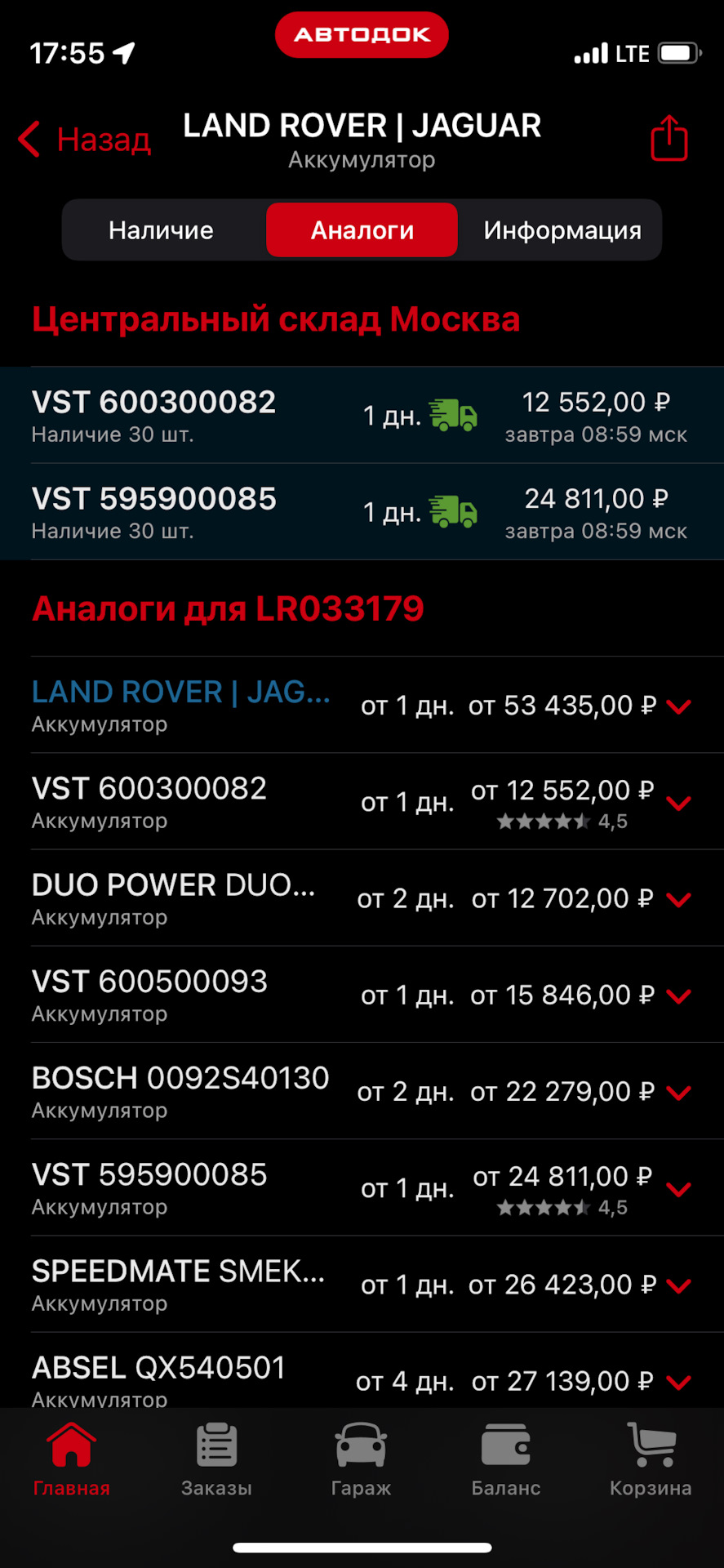The height and width of the screenshot is (1568, 724).
Task: Open the Гараж garage icon
Action: coord(362,1462)
